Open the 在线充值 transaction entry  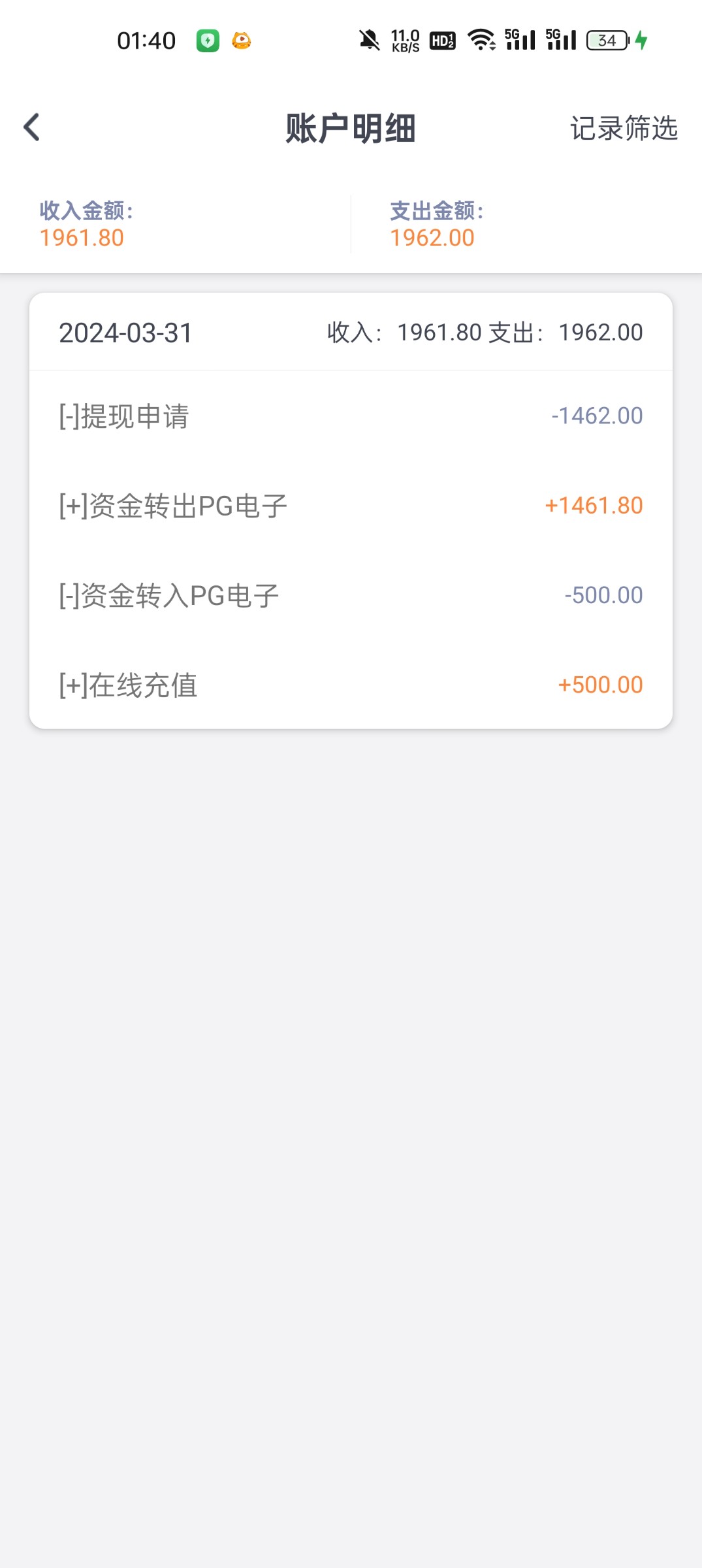click(x=351, y=685)
